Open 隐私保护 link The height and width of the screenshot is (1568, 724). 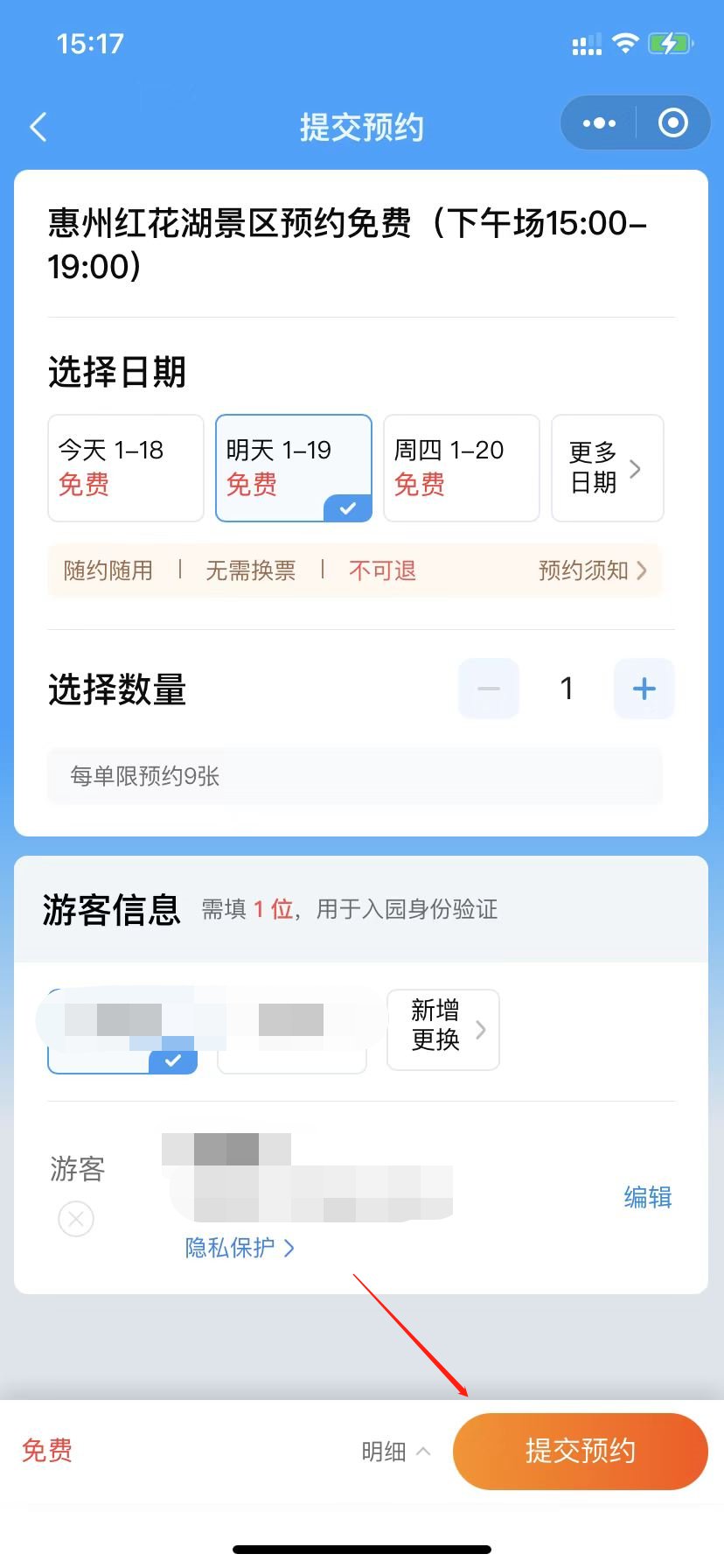[x=240, y=1248]
